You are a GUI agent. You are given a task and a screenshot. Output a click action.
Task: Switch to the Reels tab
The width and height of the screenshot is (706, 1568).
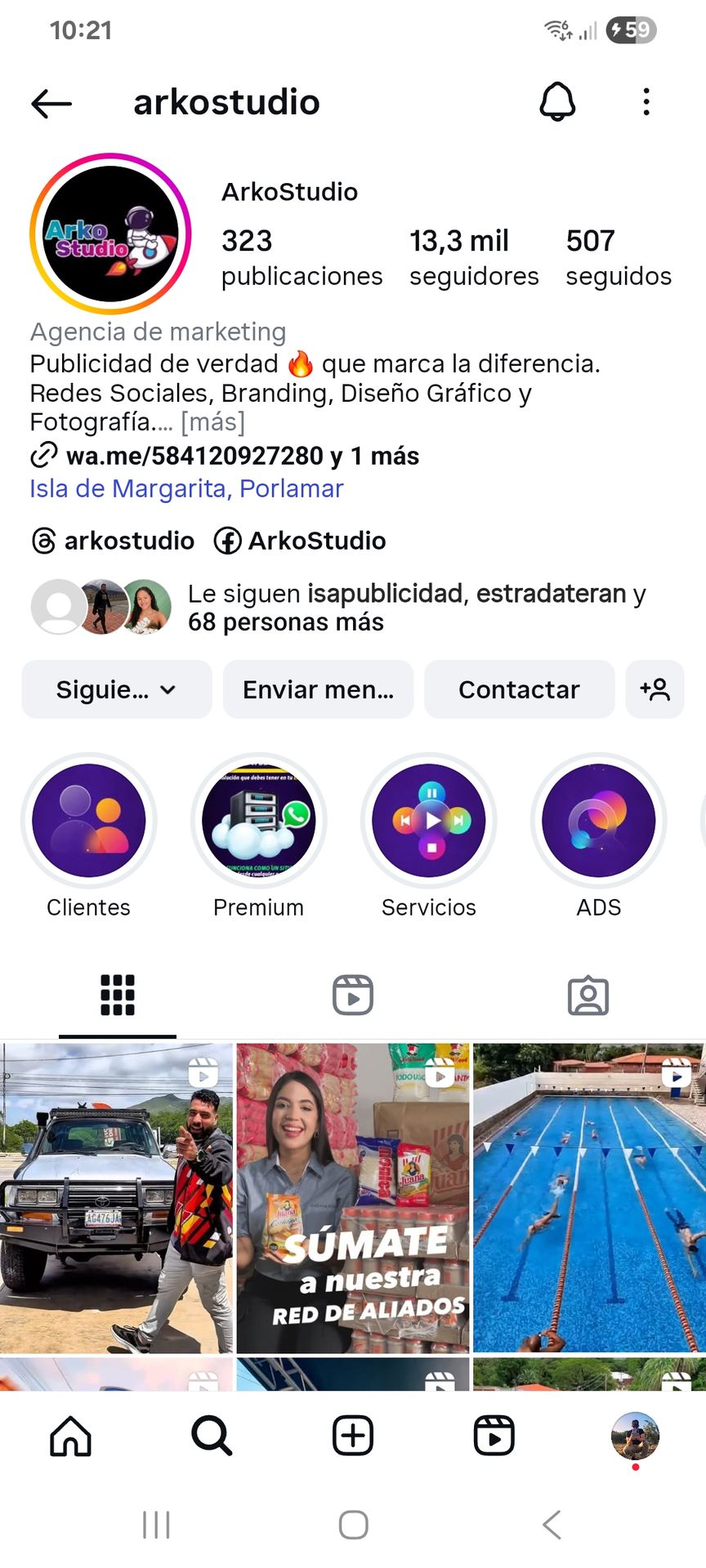(351, 994)
